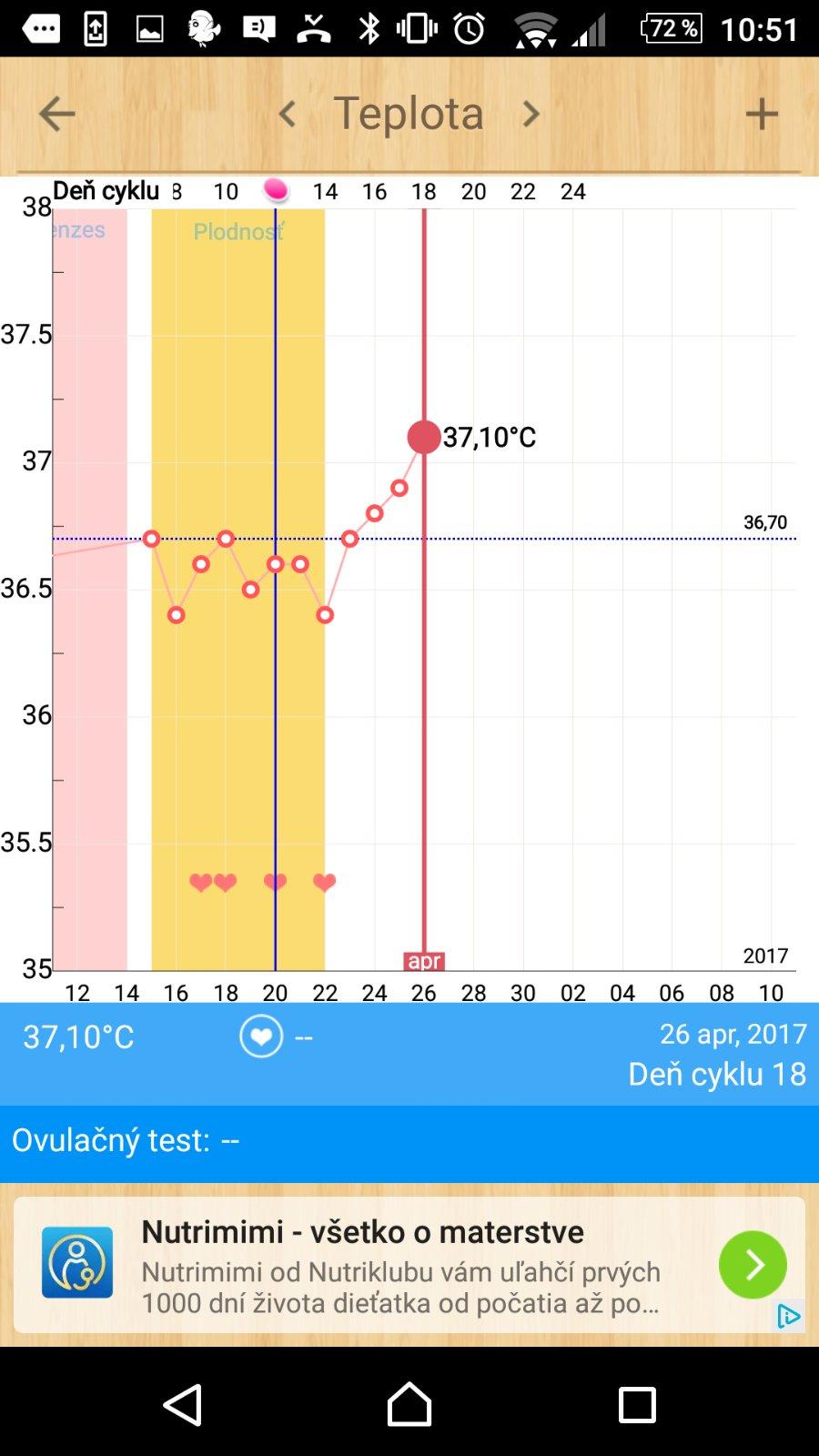The width and height of the screenshot is (819, 1456).
Task: Open the Nutrimimi ad arrow button
Action: click(x=753, y=1265)
